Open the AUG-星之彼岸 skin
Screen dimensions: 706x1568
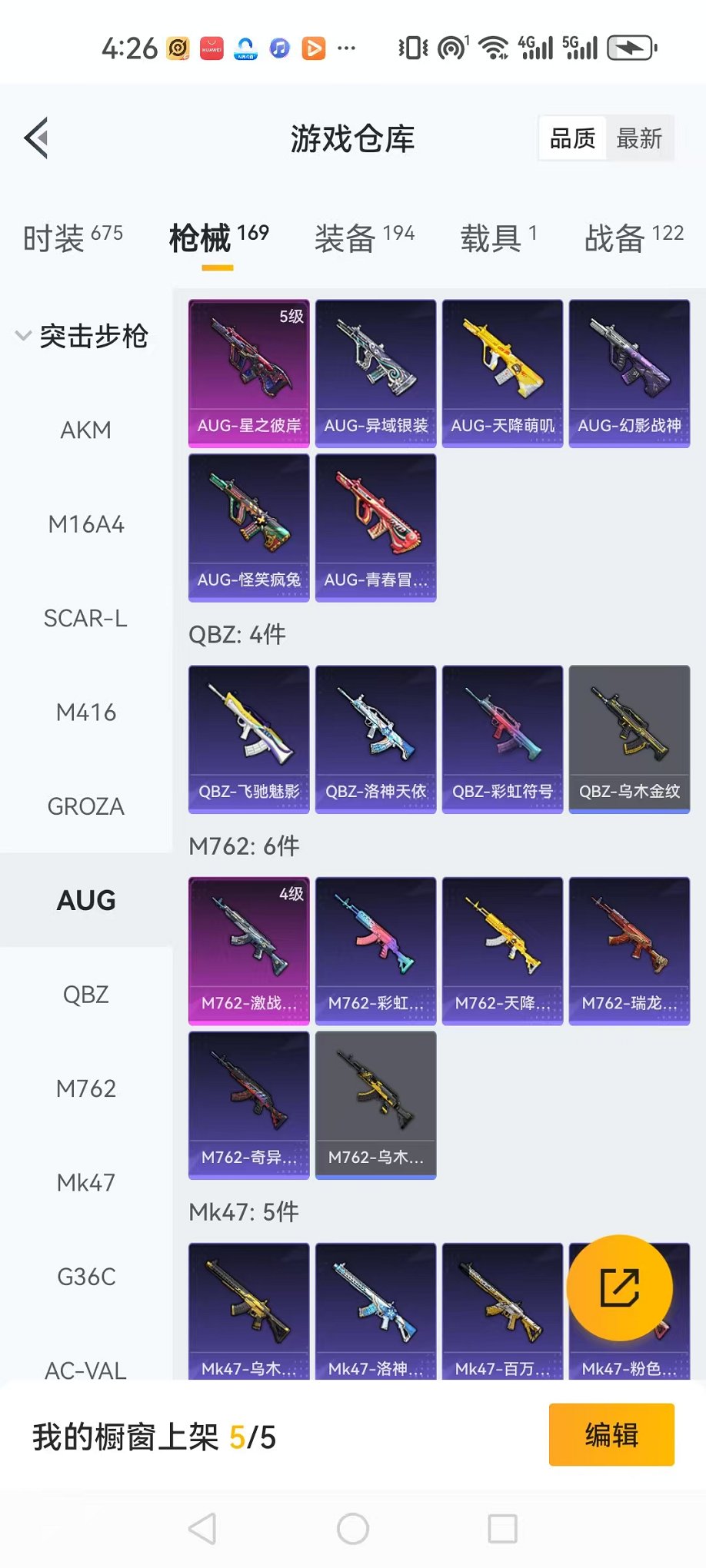[248, 374]
